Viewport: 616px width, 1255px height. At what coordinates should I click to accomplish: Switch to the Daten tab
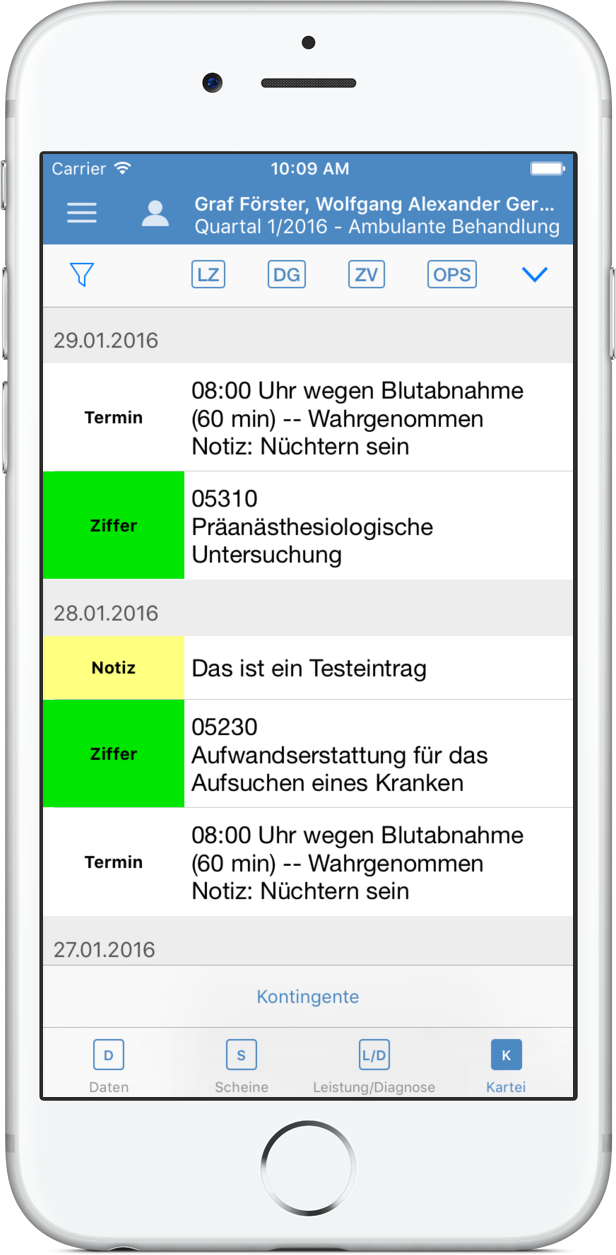[109, 1064]
